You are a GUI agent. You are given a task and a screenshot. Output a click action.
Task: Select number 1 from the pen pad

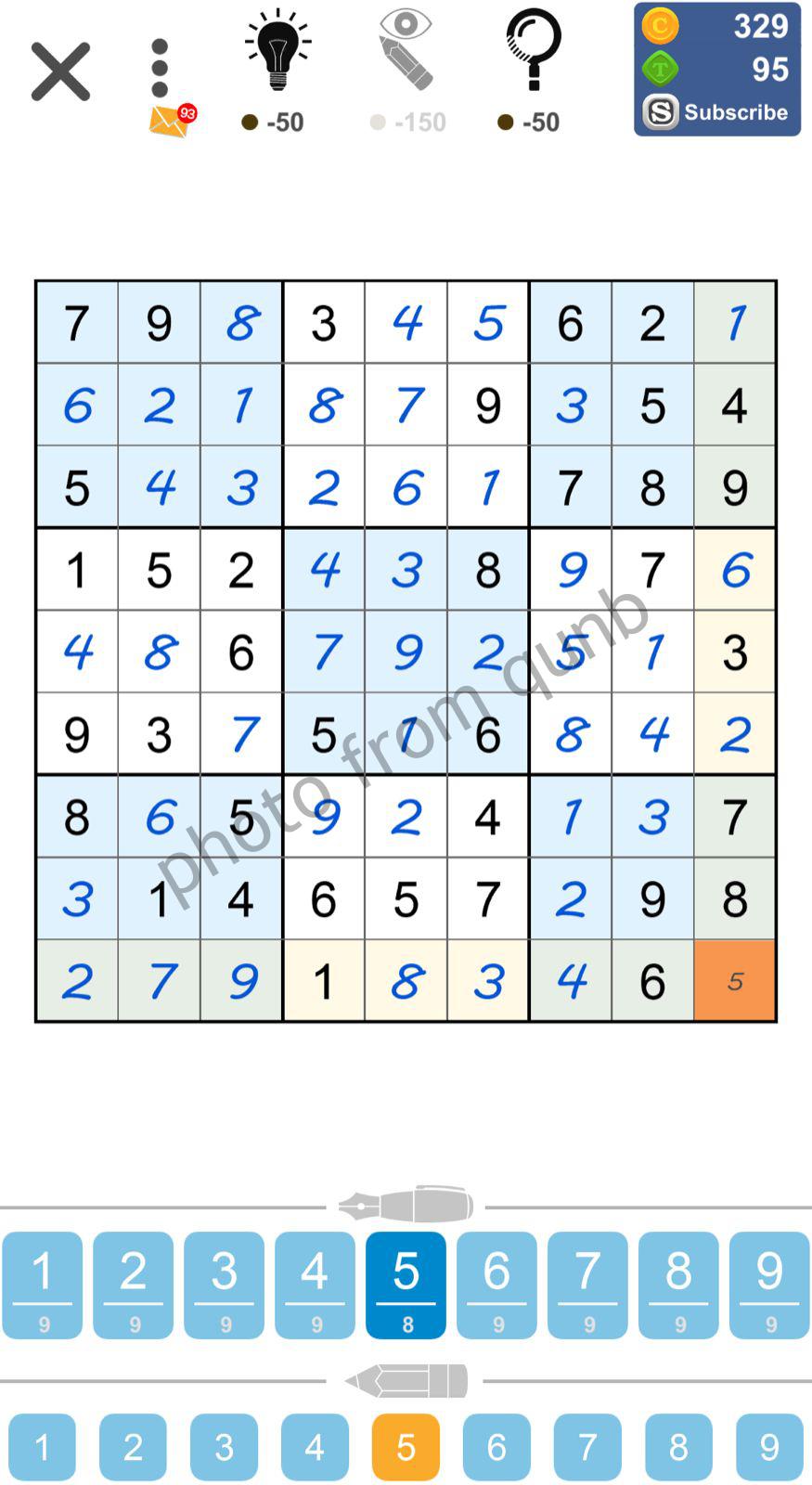point(43,1285)
